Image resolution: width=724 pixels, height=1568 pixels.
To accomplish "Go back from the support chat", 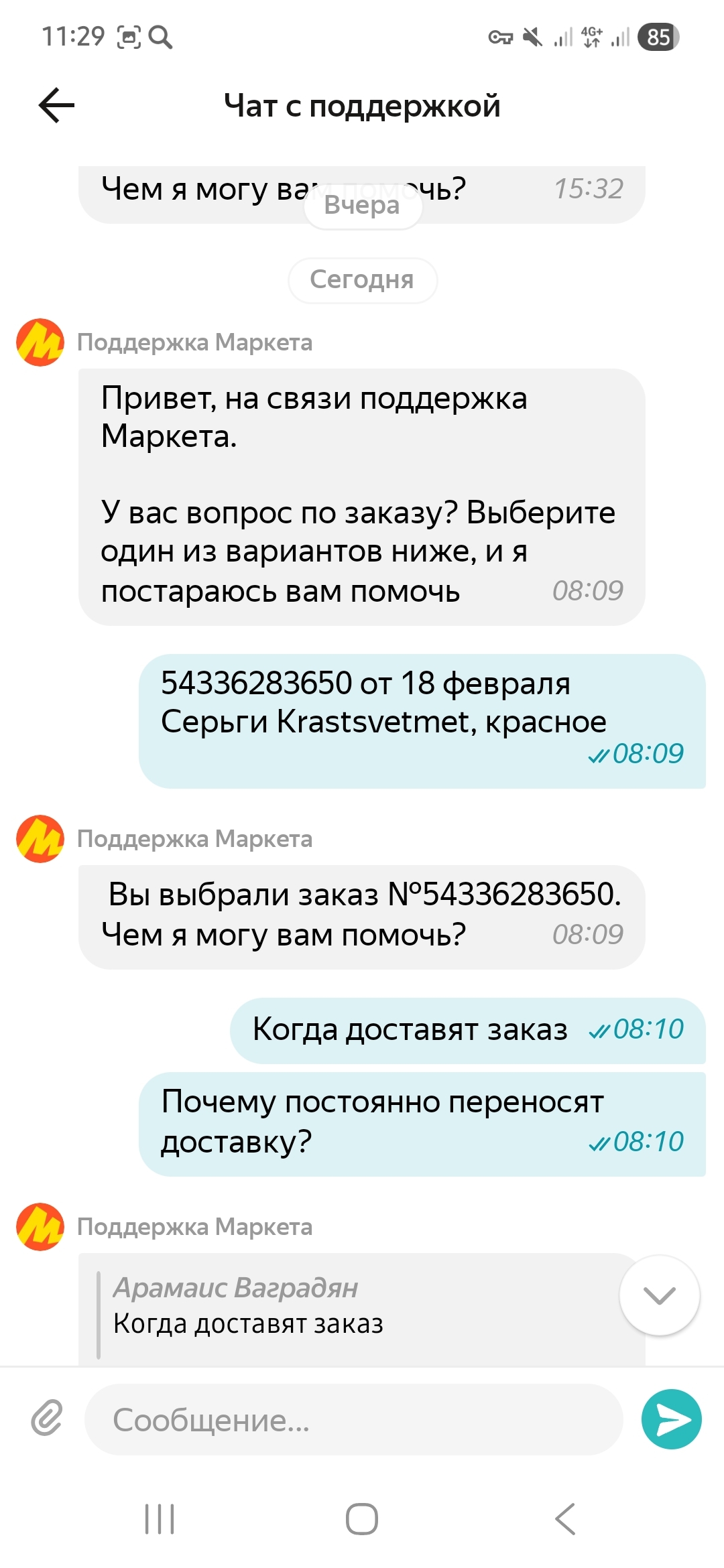I will [x=56, y=106].
